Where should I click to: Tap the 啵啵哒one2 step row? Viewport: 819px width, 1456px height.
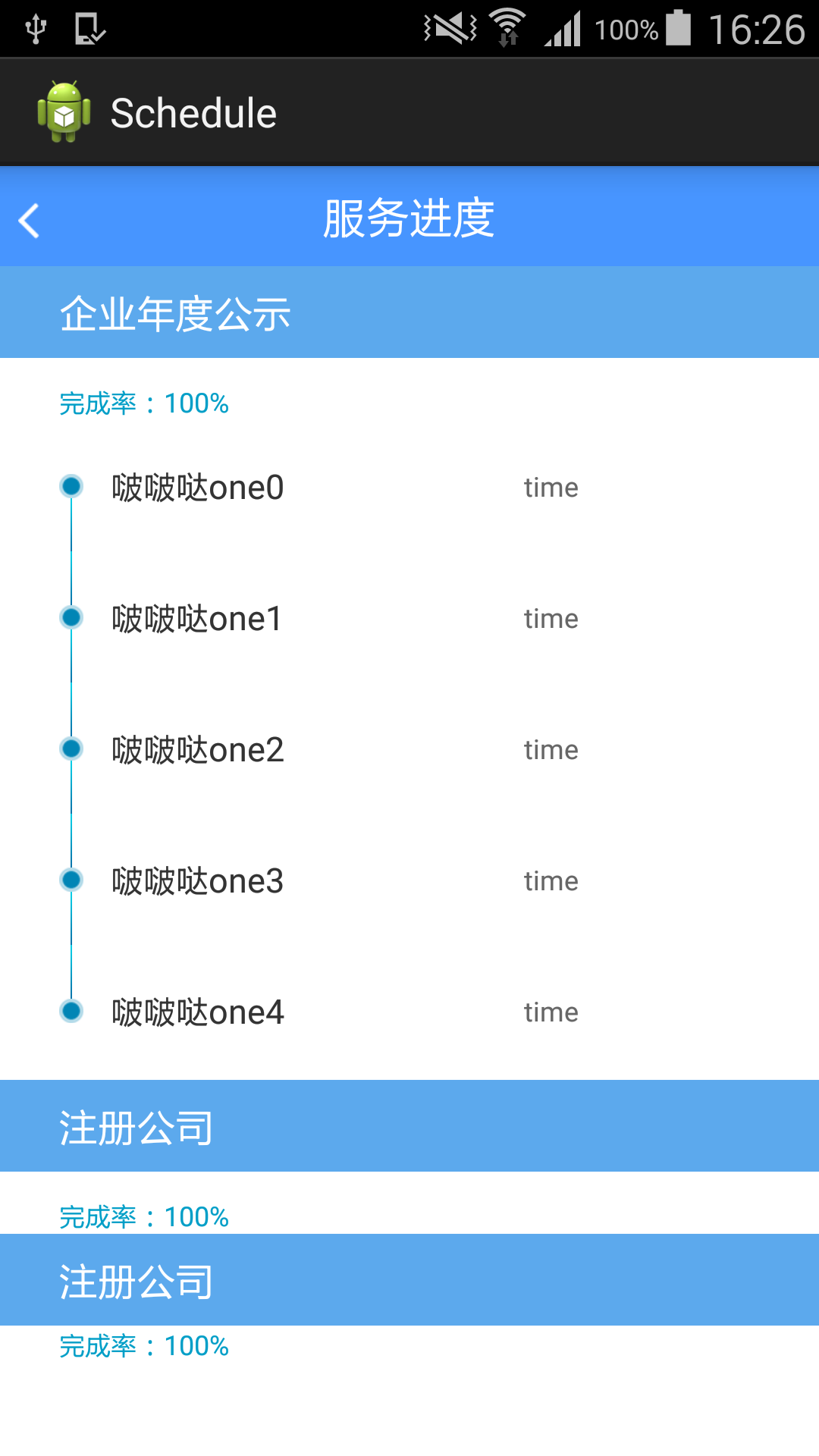click(x=409, y=749)
